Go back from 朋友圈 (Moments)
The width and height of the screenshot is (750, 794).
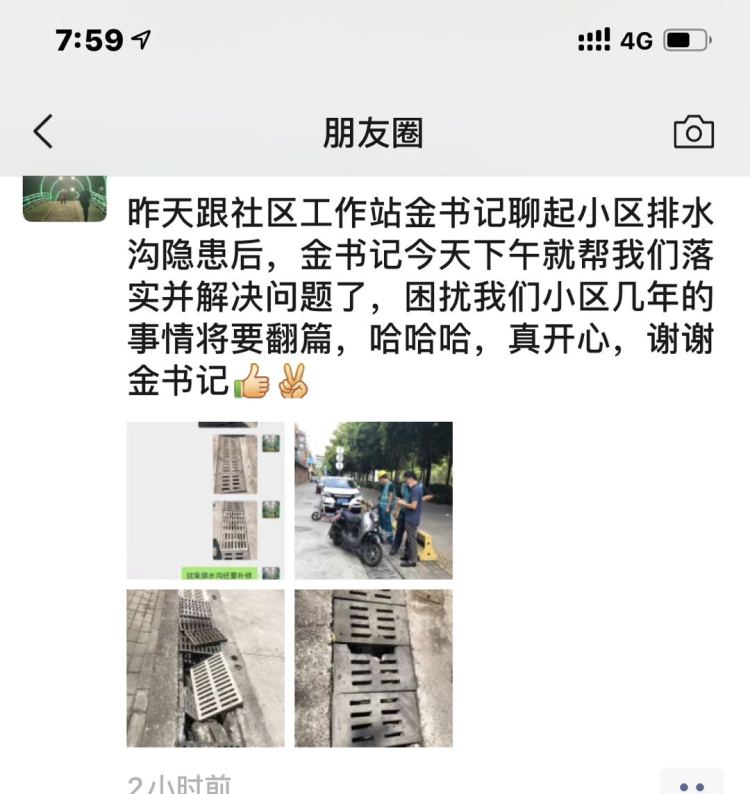click(42, 132)
